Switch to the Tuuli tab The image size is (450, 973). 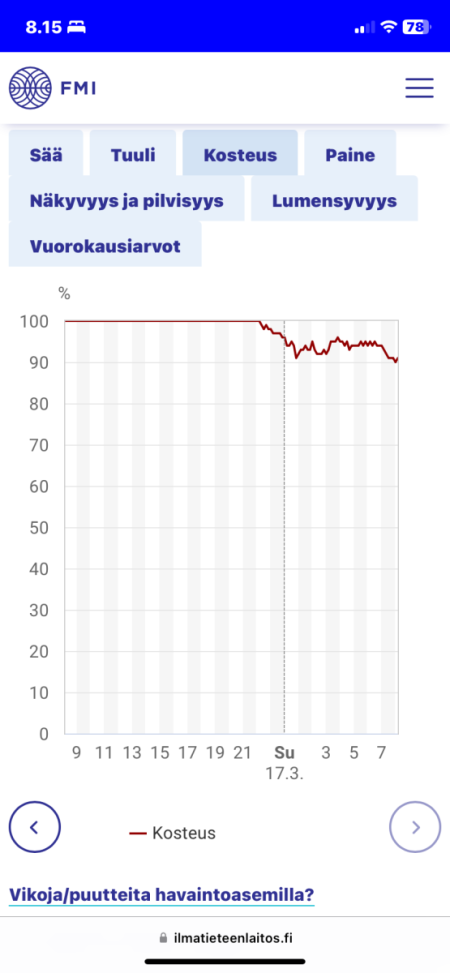(x=133, y=153)
